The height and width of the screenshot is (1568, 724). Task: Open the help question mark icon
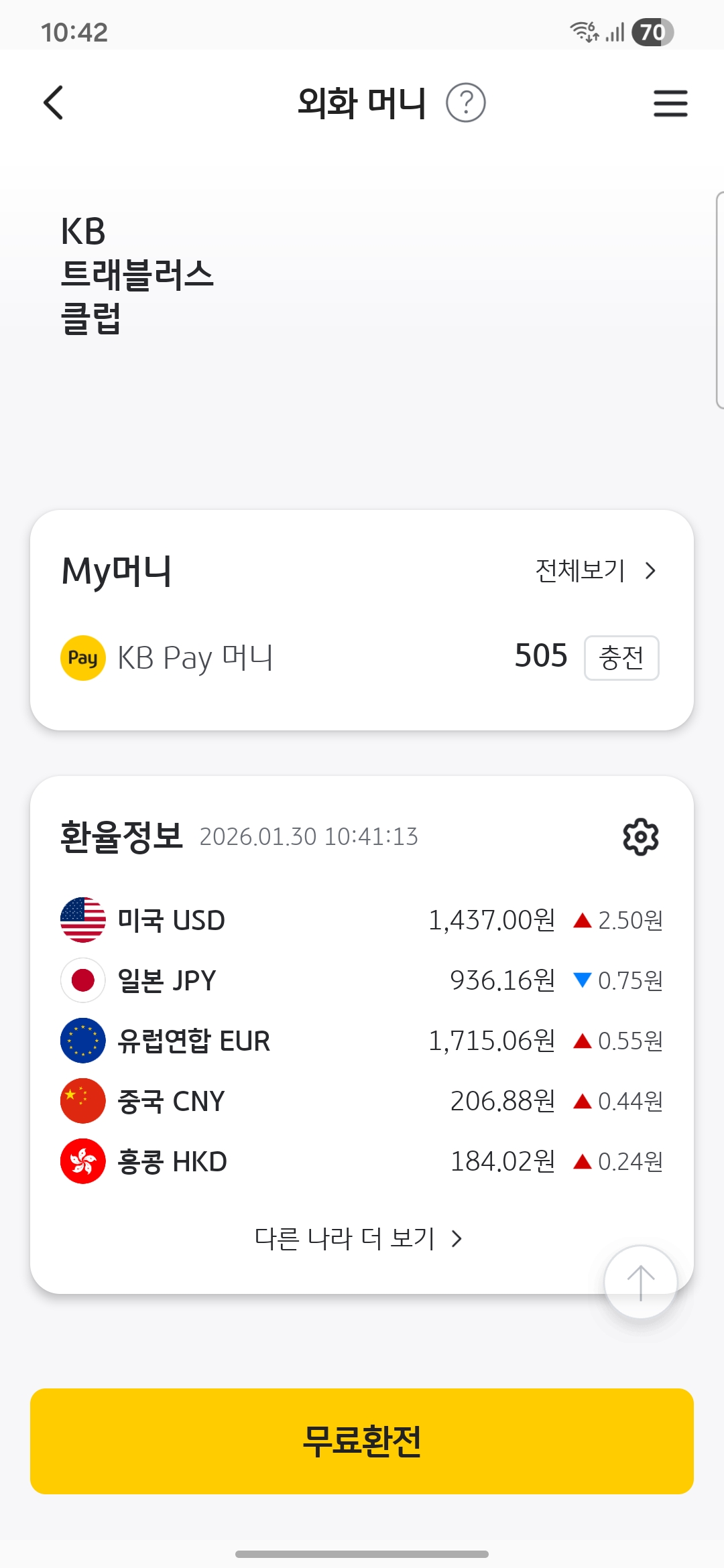coord(465,103)
